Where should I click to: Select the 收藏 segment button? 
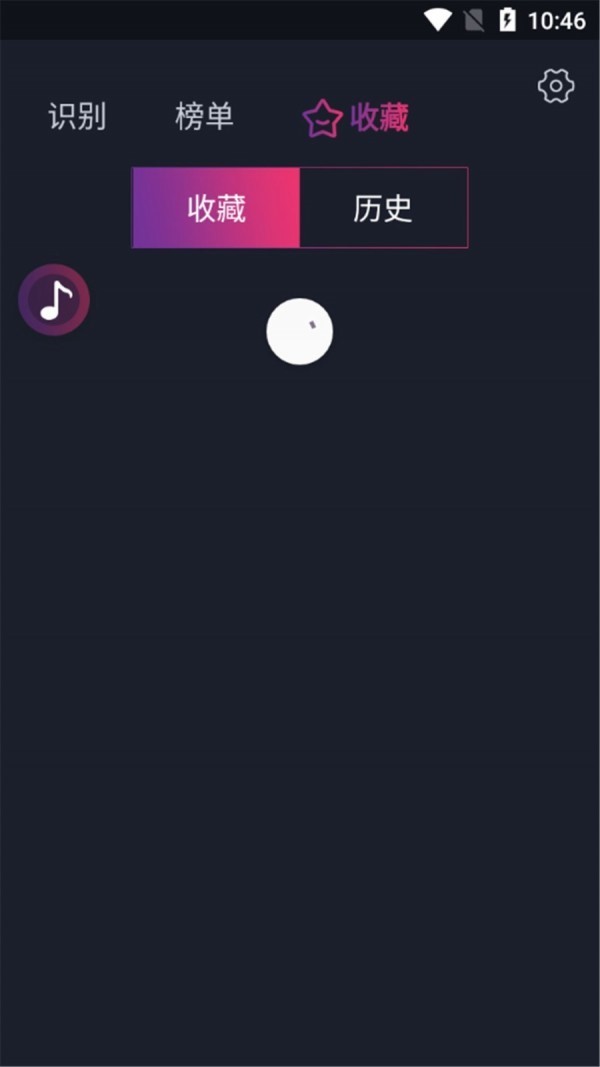click(x=216, y=208)
